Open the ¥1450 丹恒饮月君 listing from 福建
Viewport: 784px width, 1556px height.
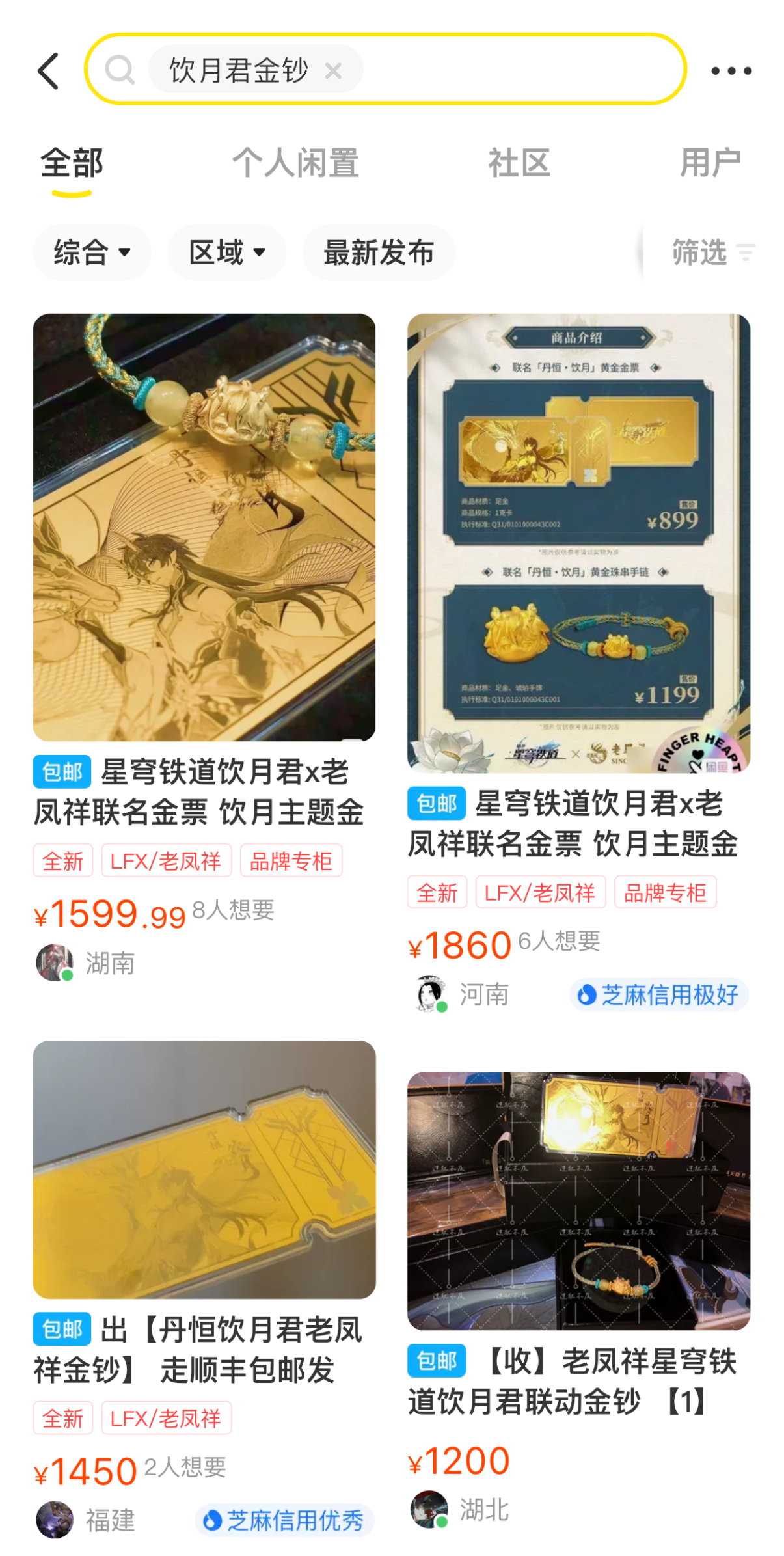tap(204, 1169)
